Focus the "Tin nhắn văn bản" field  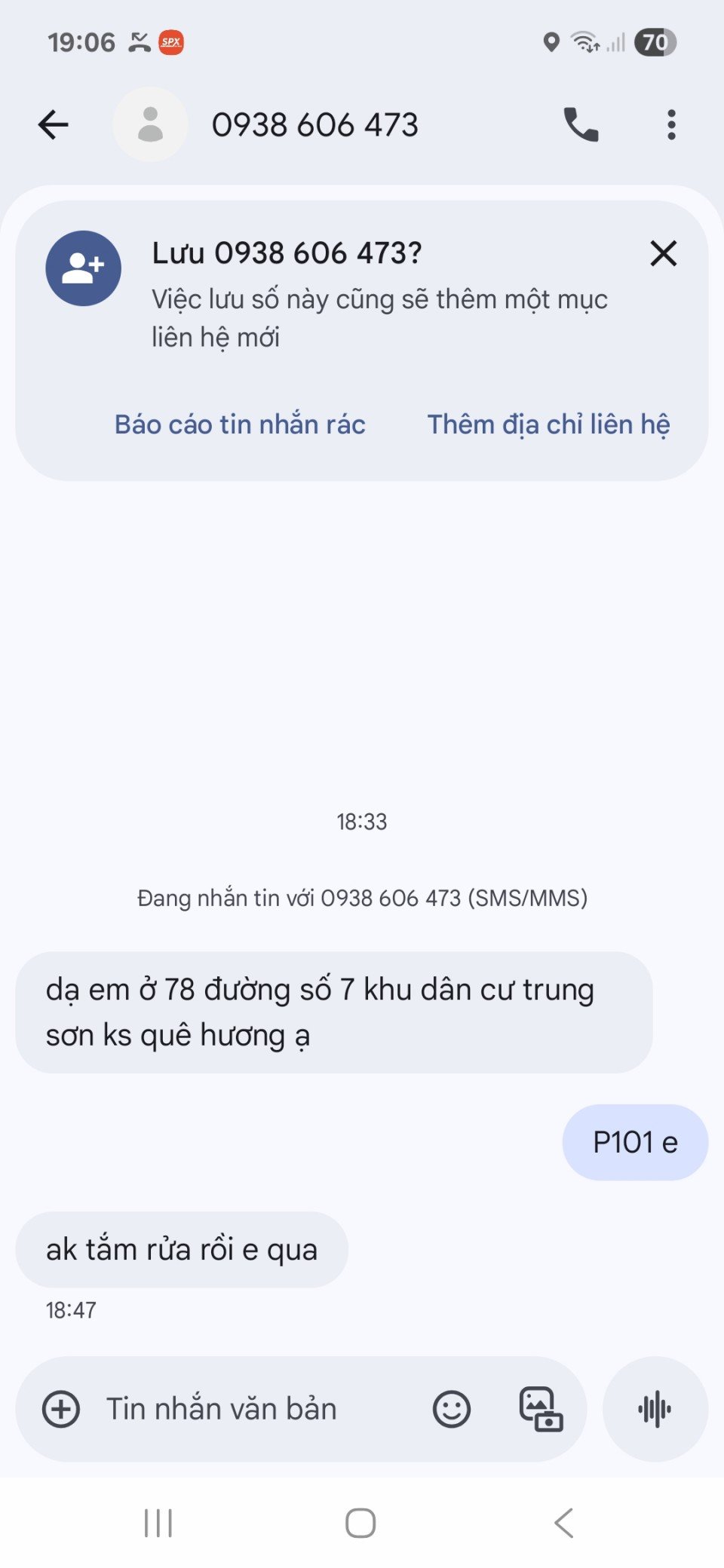249,1409
